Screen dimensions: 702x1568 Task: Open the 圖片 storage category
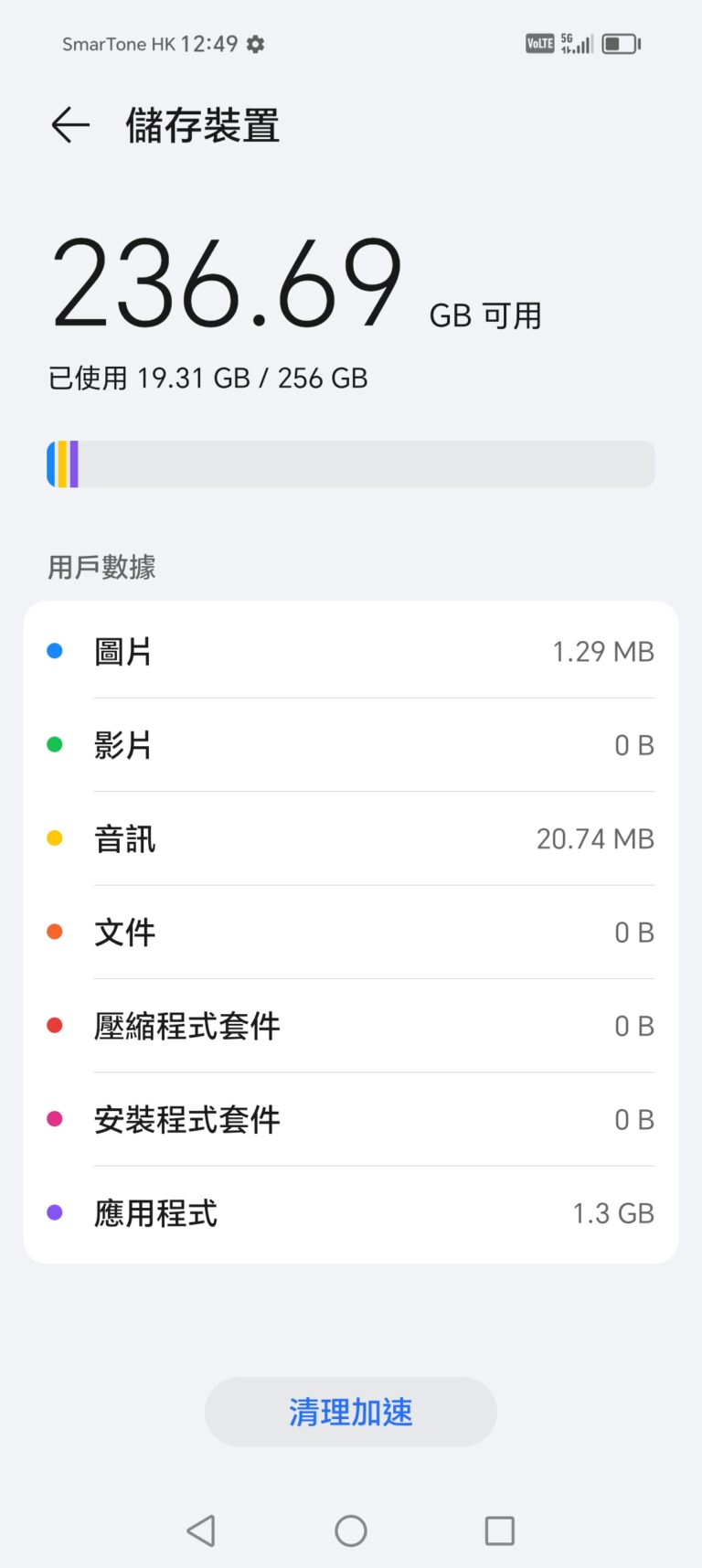[351, 652]
